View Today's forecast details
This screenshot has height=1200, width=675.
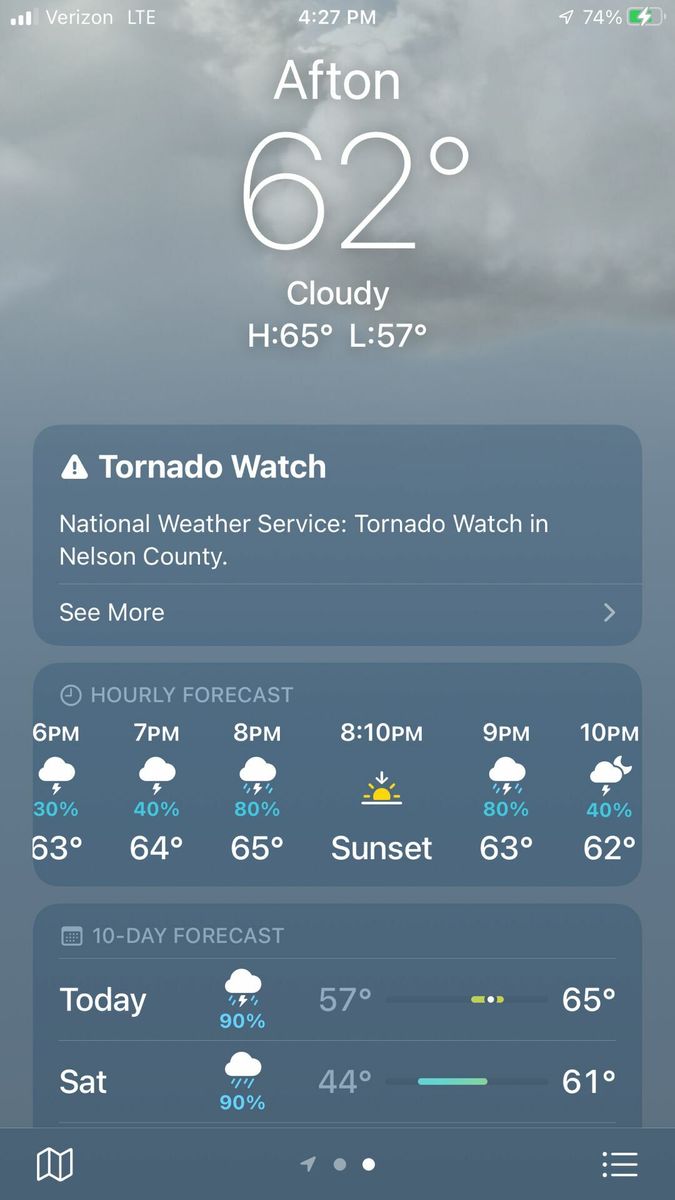(x=337, y=1000)
